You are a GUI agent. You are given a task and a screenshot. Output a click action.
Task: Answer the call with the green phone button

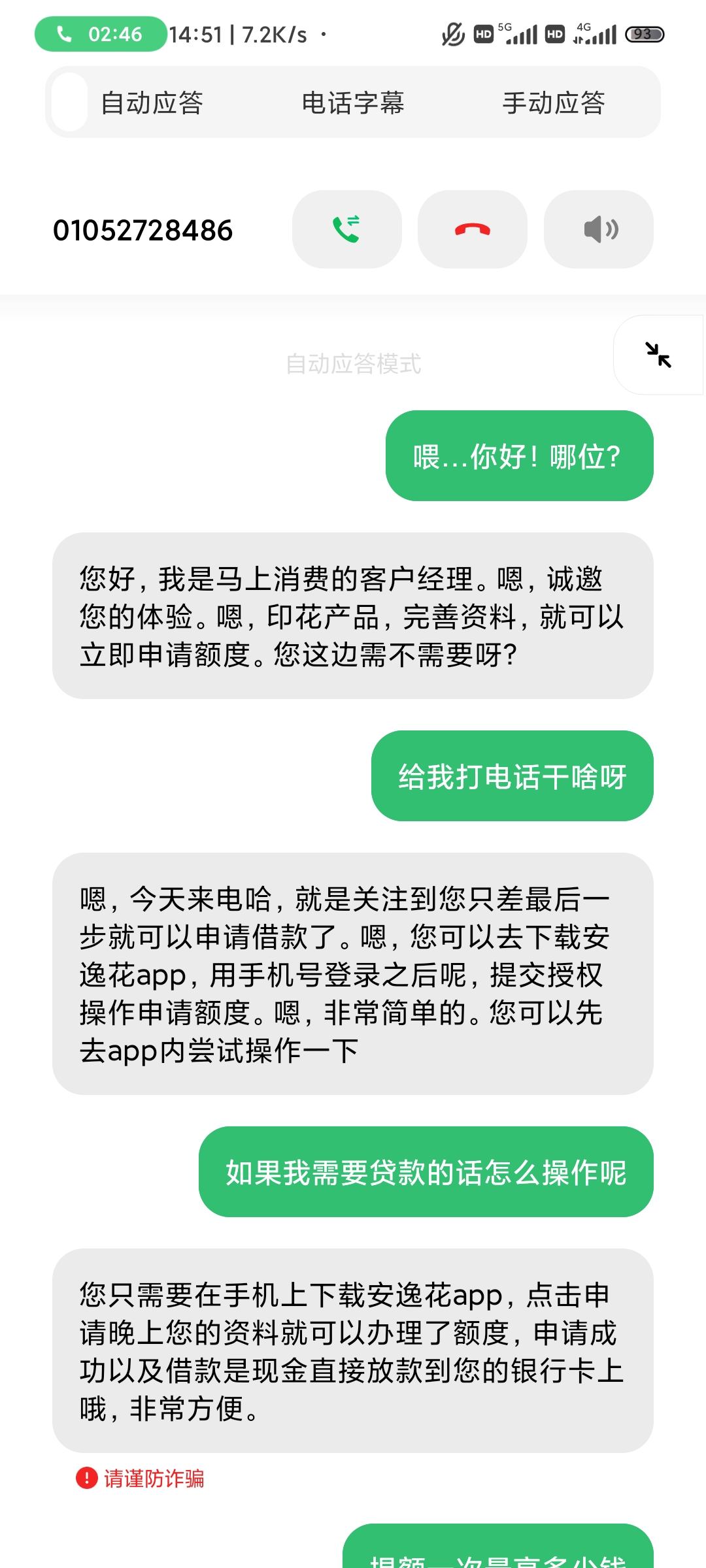347,229
